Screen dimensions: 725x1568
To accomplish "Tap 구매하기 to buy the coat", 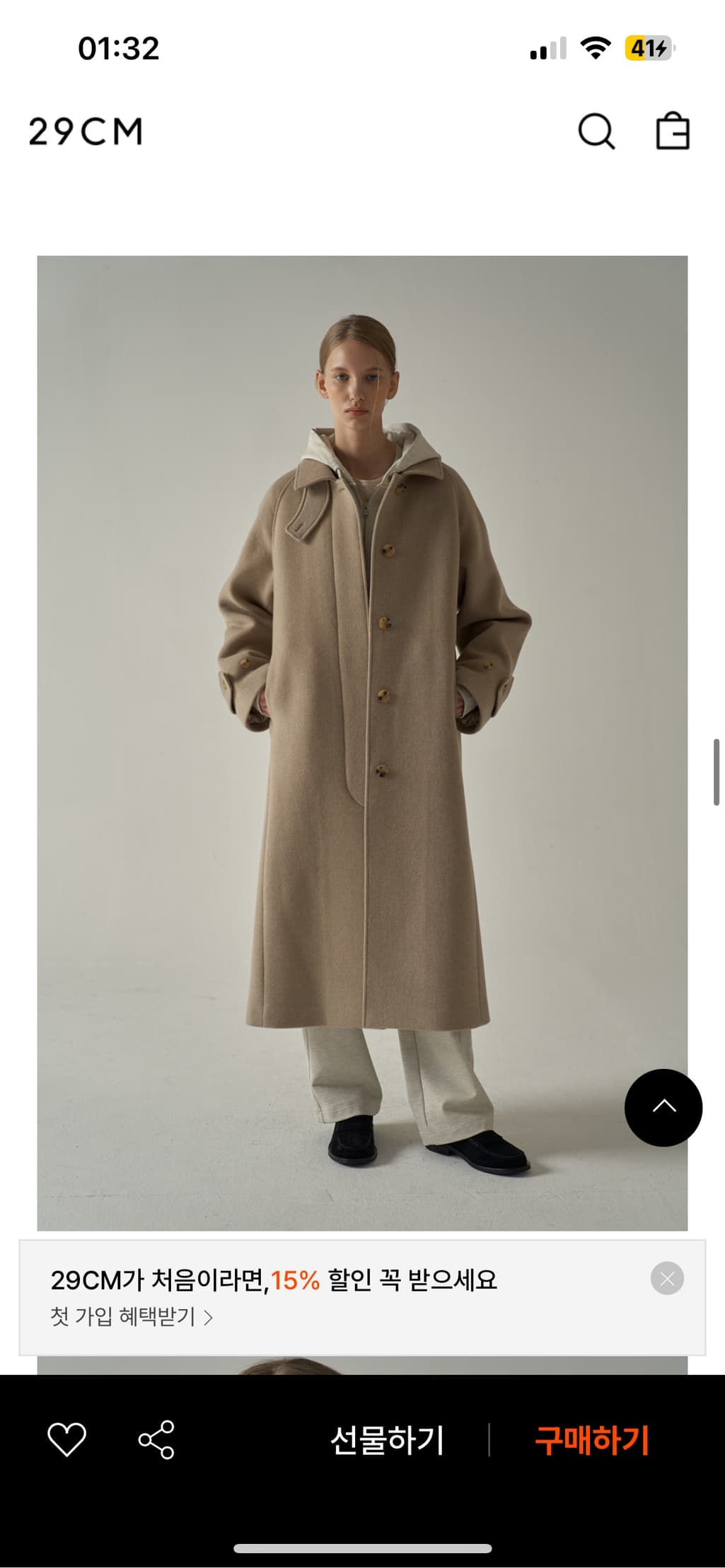I will (591, 1440).
